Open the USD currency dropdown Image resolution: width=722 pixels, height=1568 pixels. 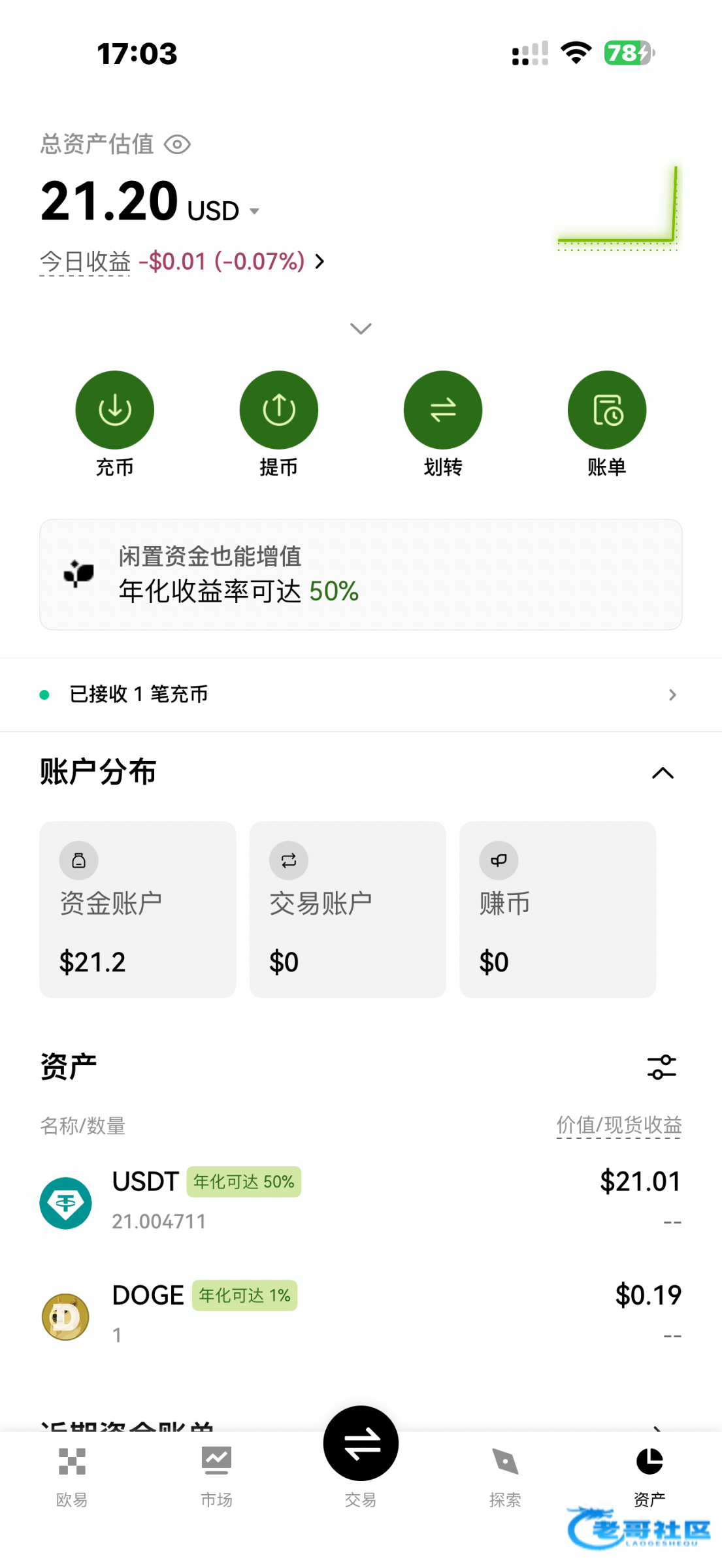tap(254, 211)
